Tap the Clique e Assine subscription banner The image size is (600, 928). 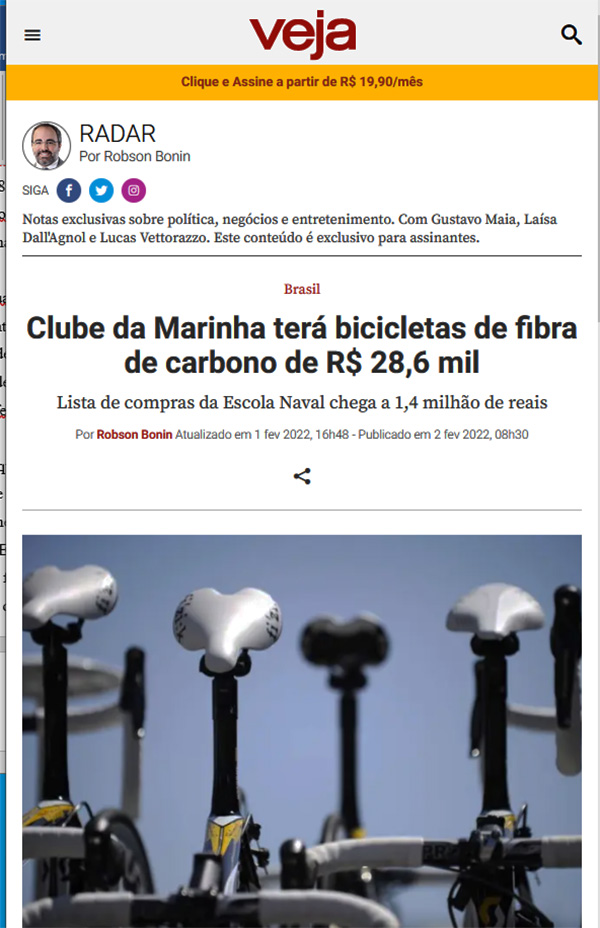tap(302, 82)
